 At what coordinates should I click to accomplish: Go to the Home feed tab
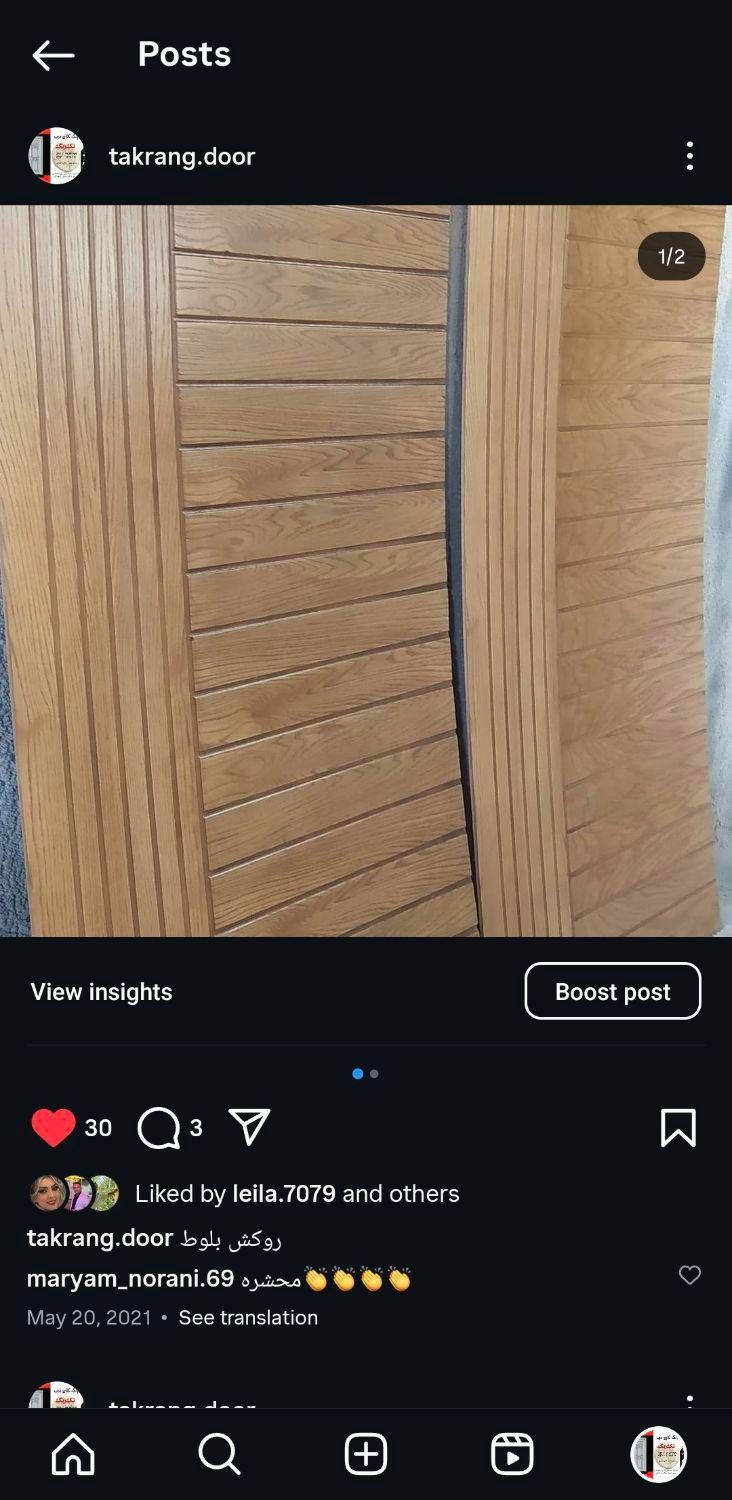coord(73,1454)
